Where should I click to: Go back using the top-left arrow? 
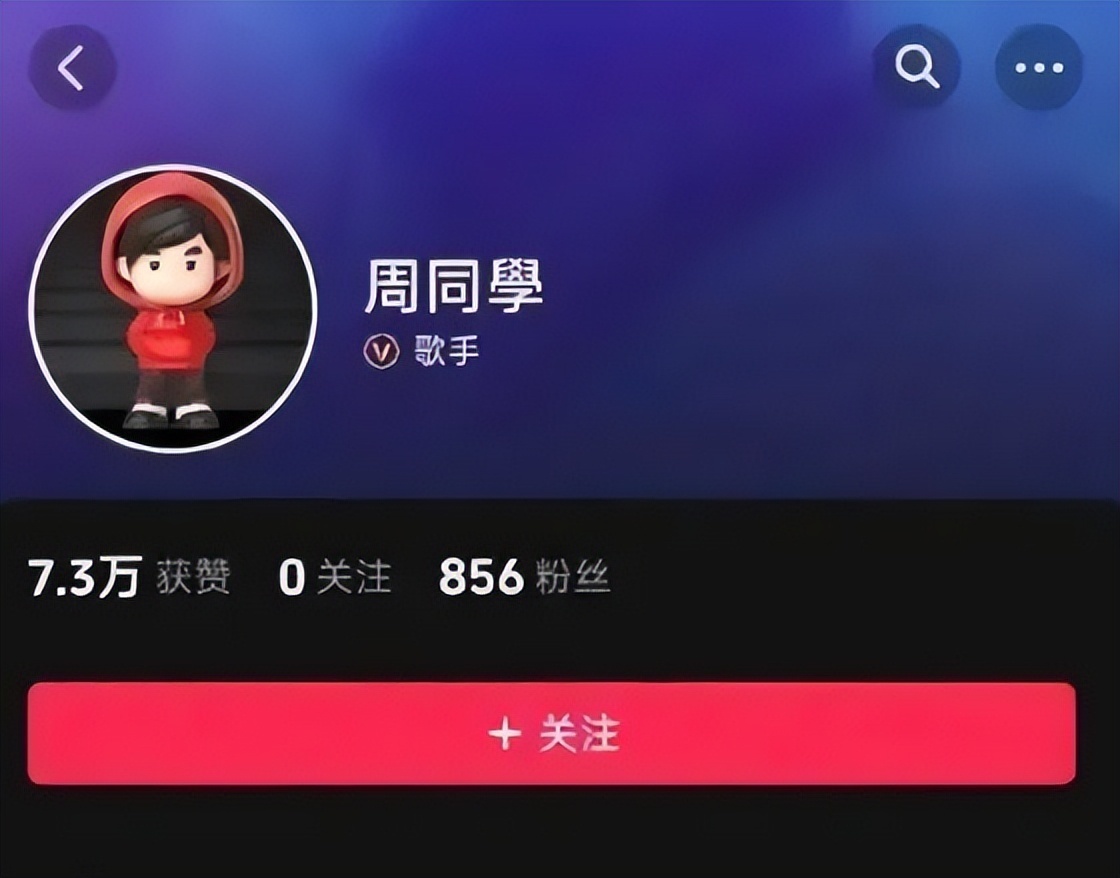(72, 68)
